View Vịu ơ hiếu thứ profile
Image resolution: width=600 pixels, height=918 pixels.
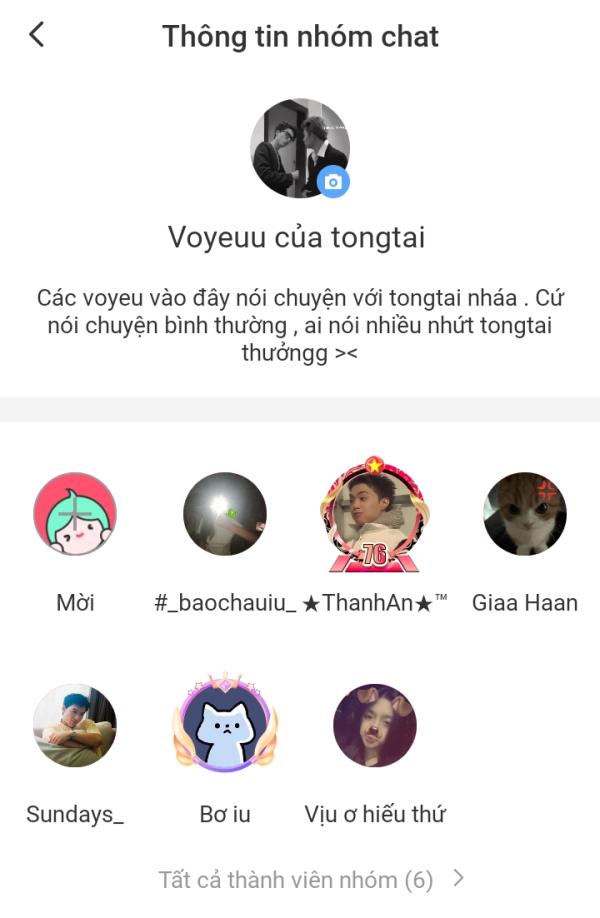pyautogui.click(x=375, y=725)
